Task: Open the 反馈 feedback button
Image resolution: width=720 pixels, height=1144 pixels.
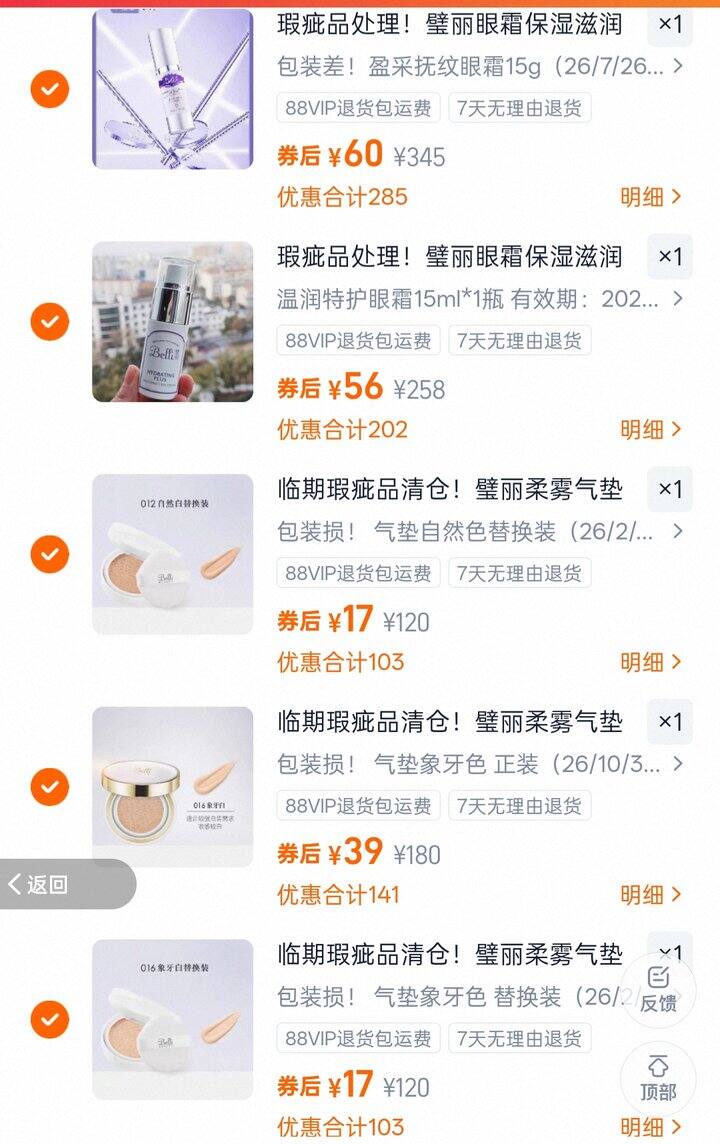Action: [658, 988]
